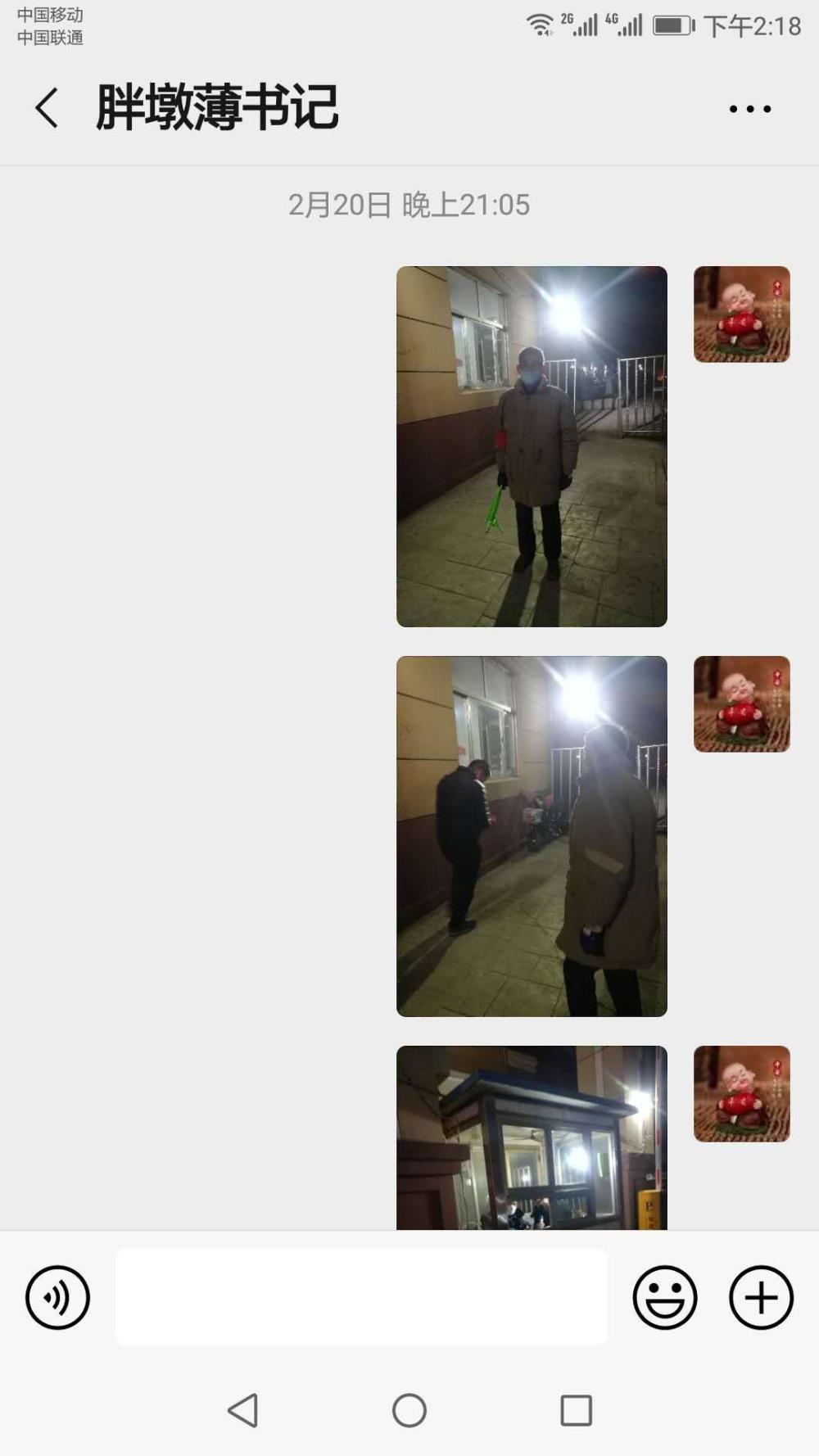Open the plus attachment menu

pos(762,1297)
